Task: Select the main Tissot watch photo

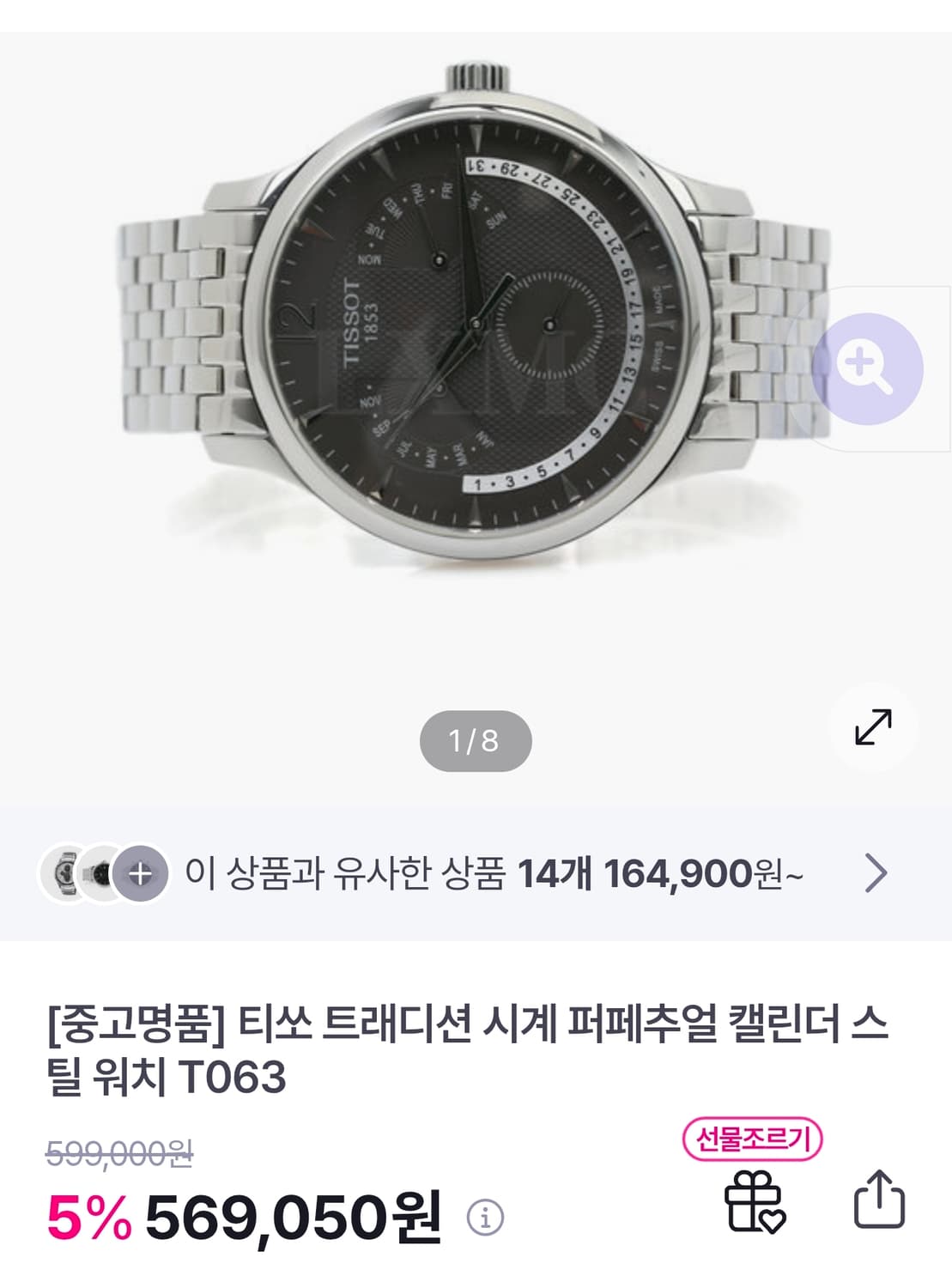Action: (476, 343)
